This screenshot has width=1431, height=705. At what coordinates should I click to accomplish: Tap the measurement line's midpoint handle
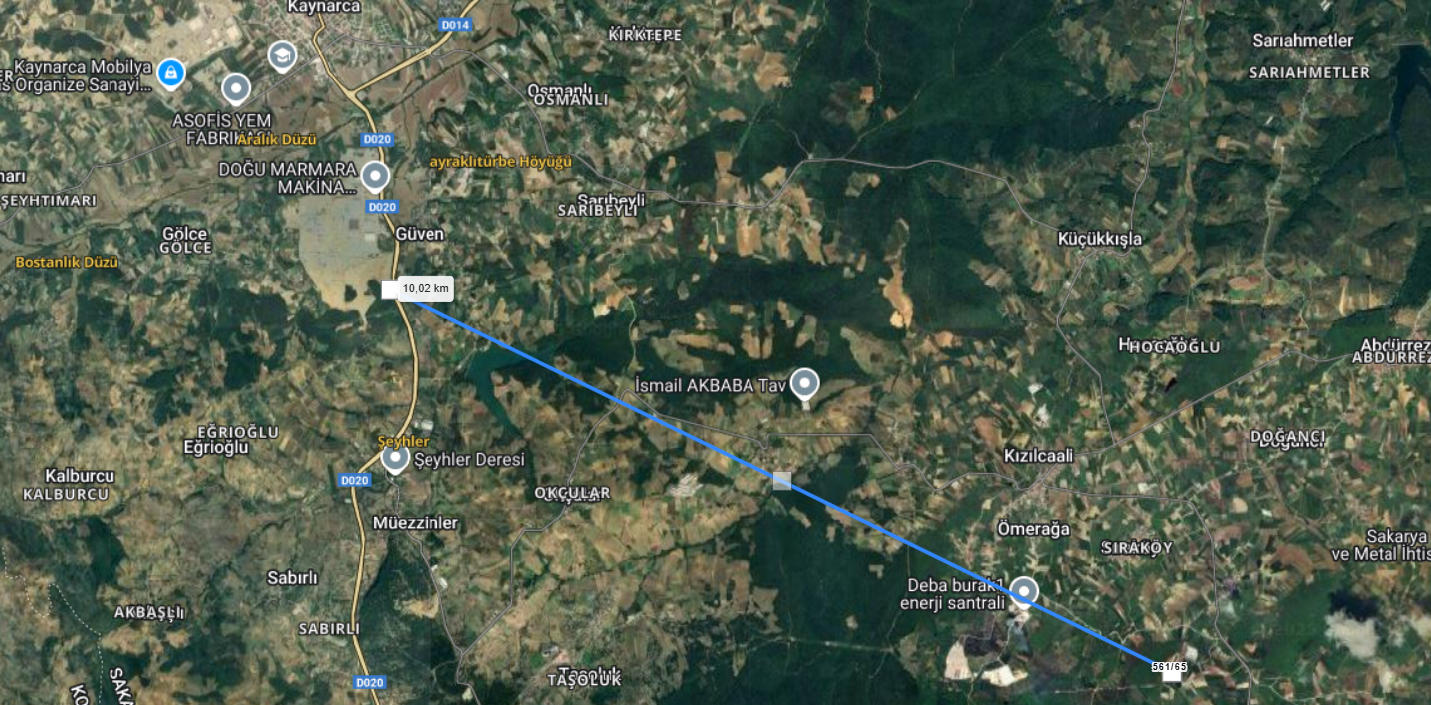pos(782,481)
